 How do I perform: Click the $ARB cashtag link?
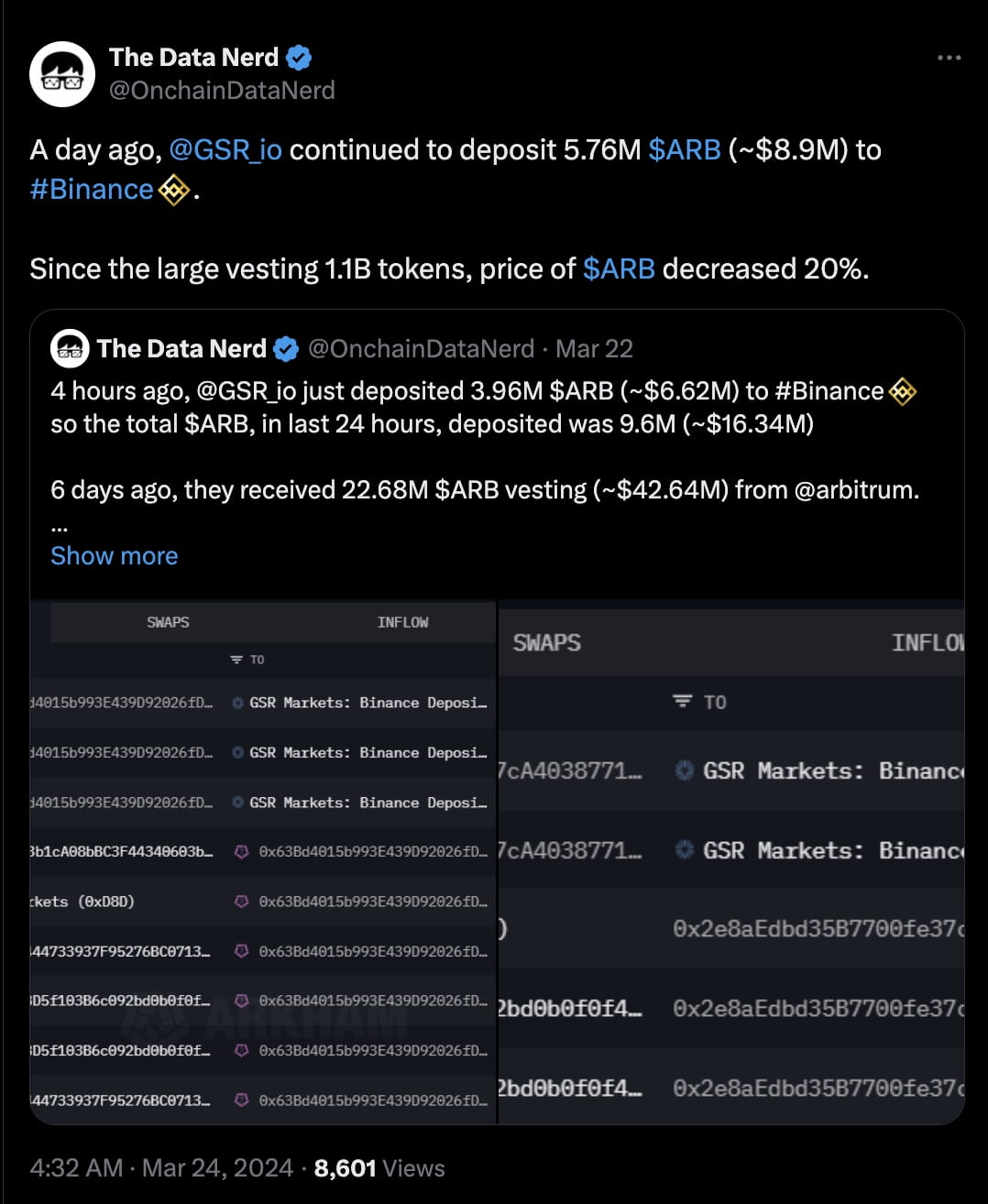[x=683, y=150]
